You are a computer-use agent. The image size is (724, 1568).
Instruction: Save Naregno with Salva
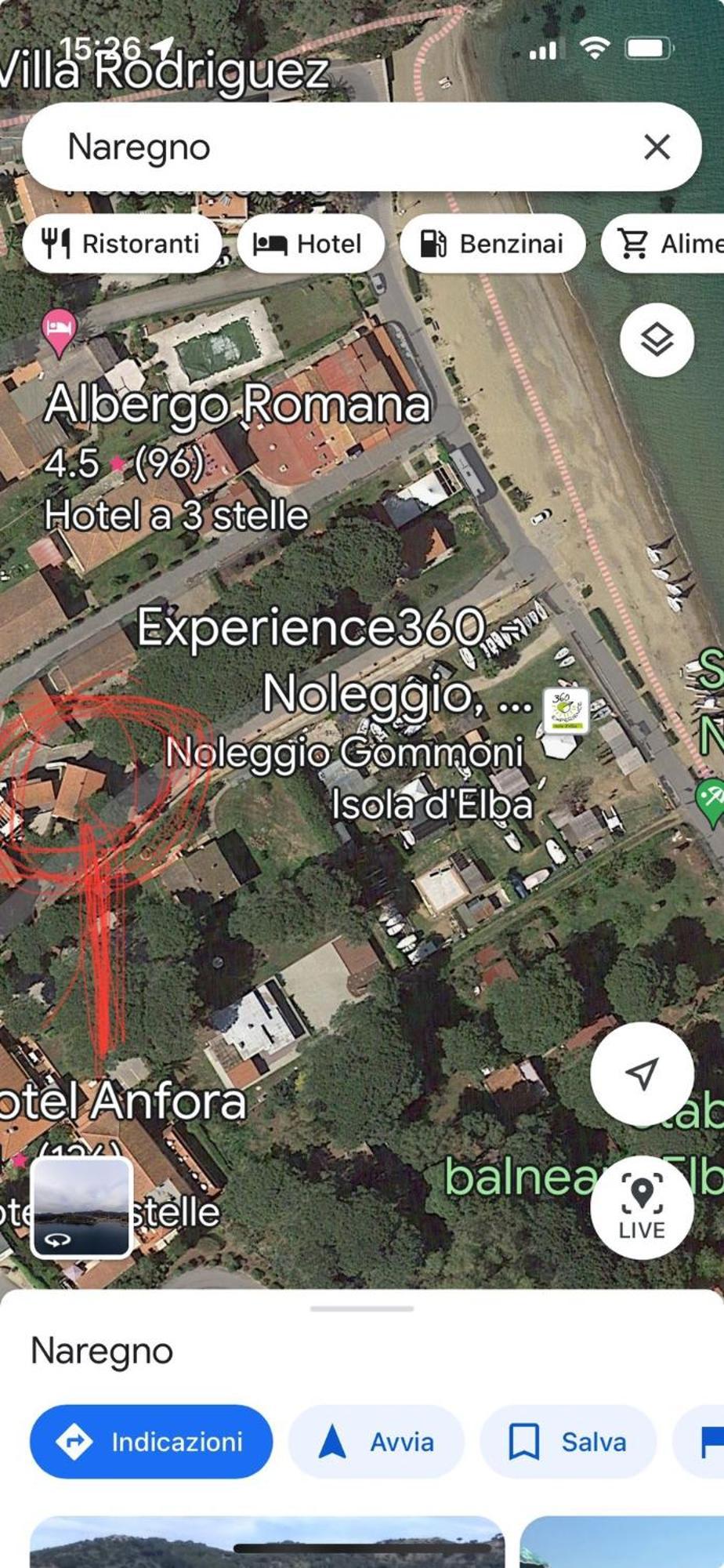click(x=568, y=1442)
